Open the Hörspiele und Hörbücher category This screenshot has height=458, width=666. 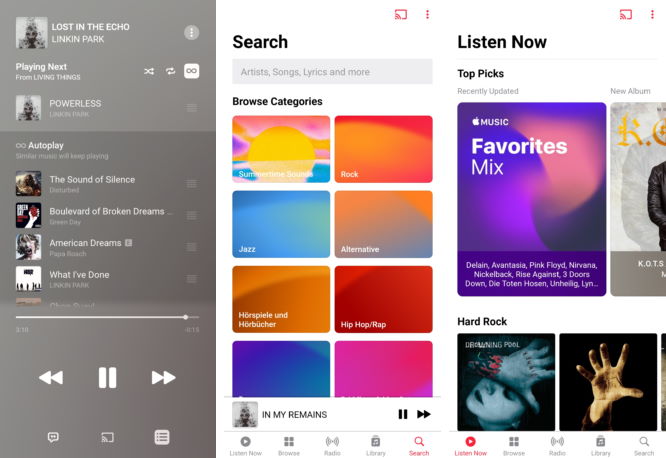(x=281, y=299)
